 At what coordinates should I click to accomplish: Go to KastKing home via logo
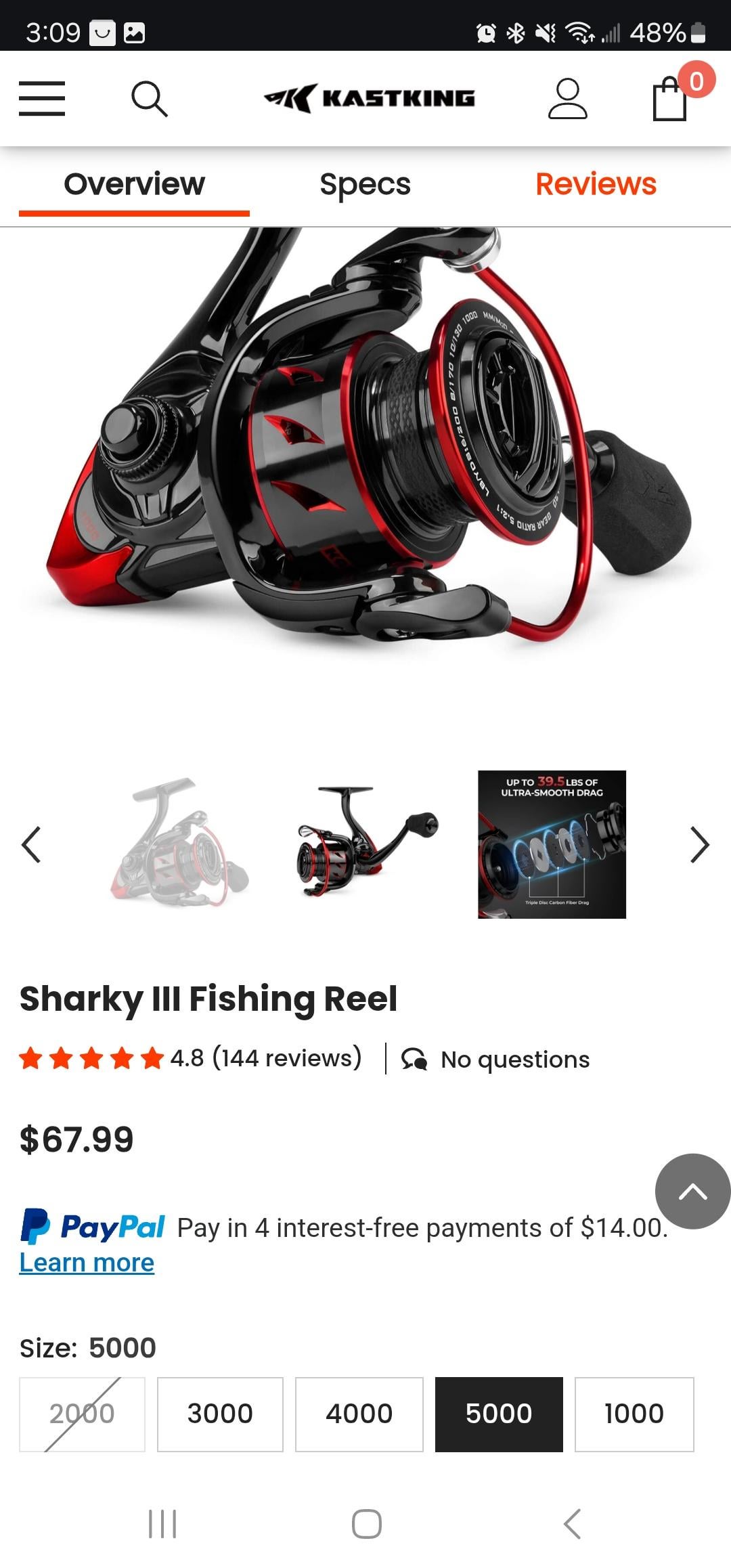point(370,99)
